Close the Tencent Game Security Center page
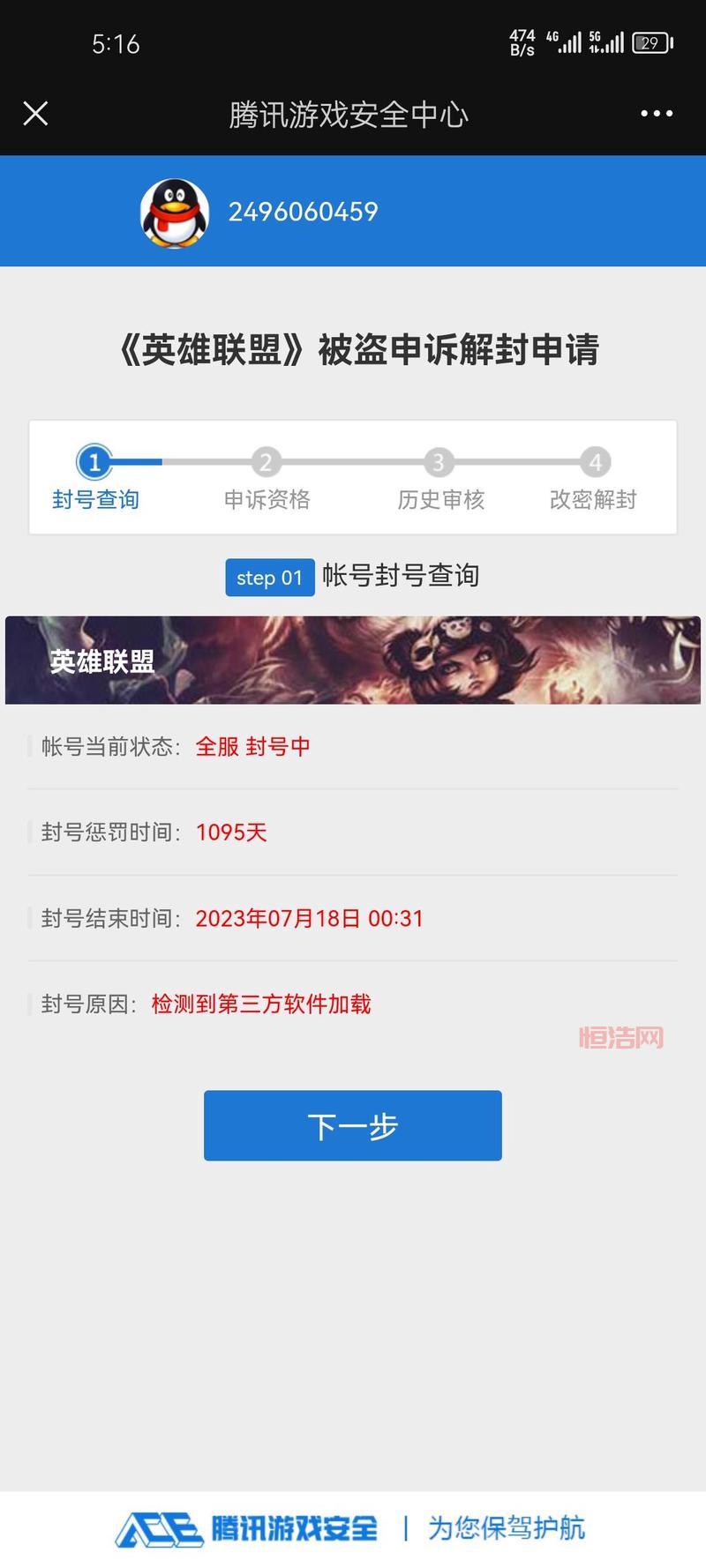Viewport: 706px width, 1568px height. pos(35,114)
